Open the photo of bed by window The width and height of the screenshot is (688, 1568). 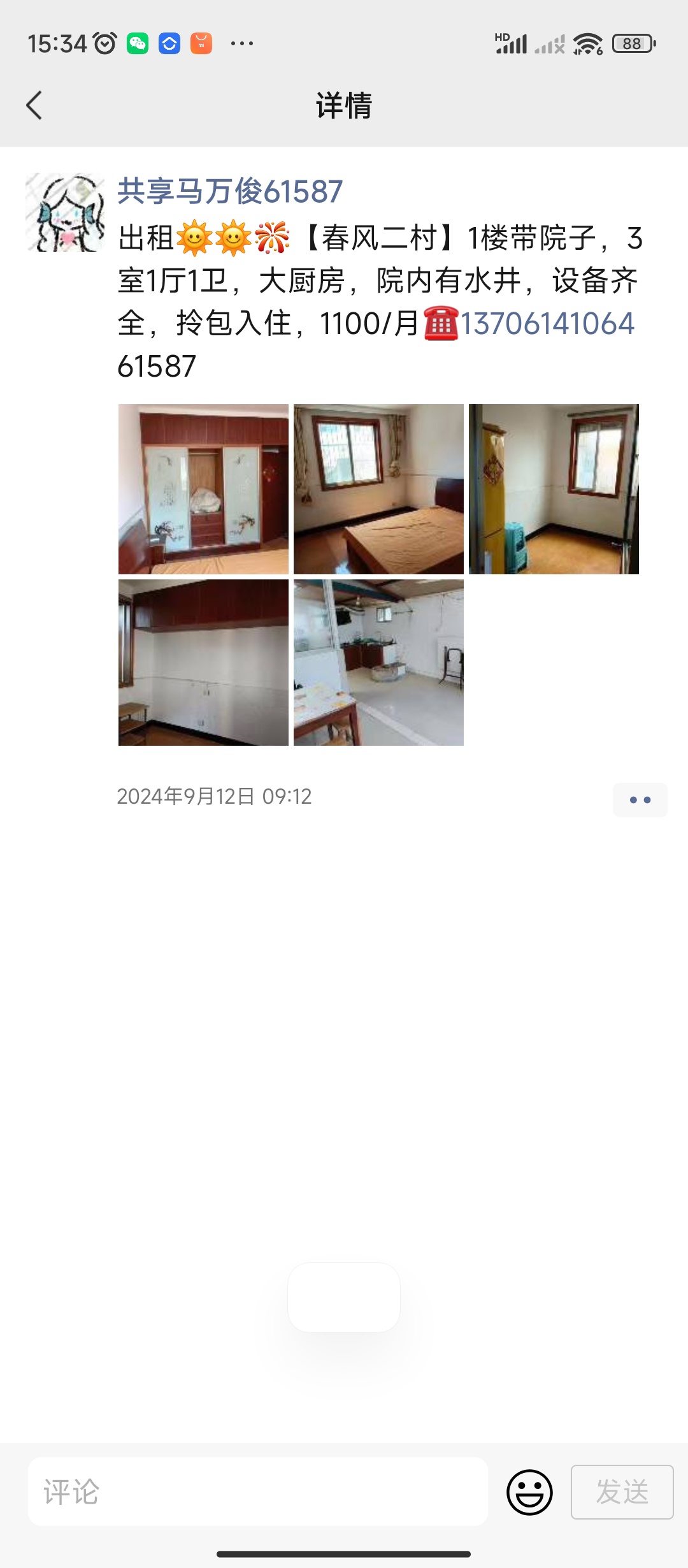pyautogui.click(x=378, y=489)
